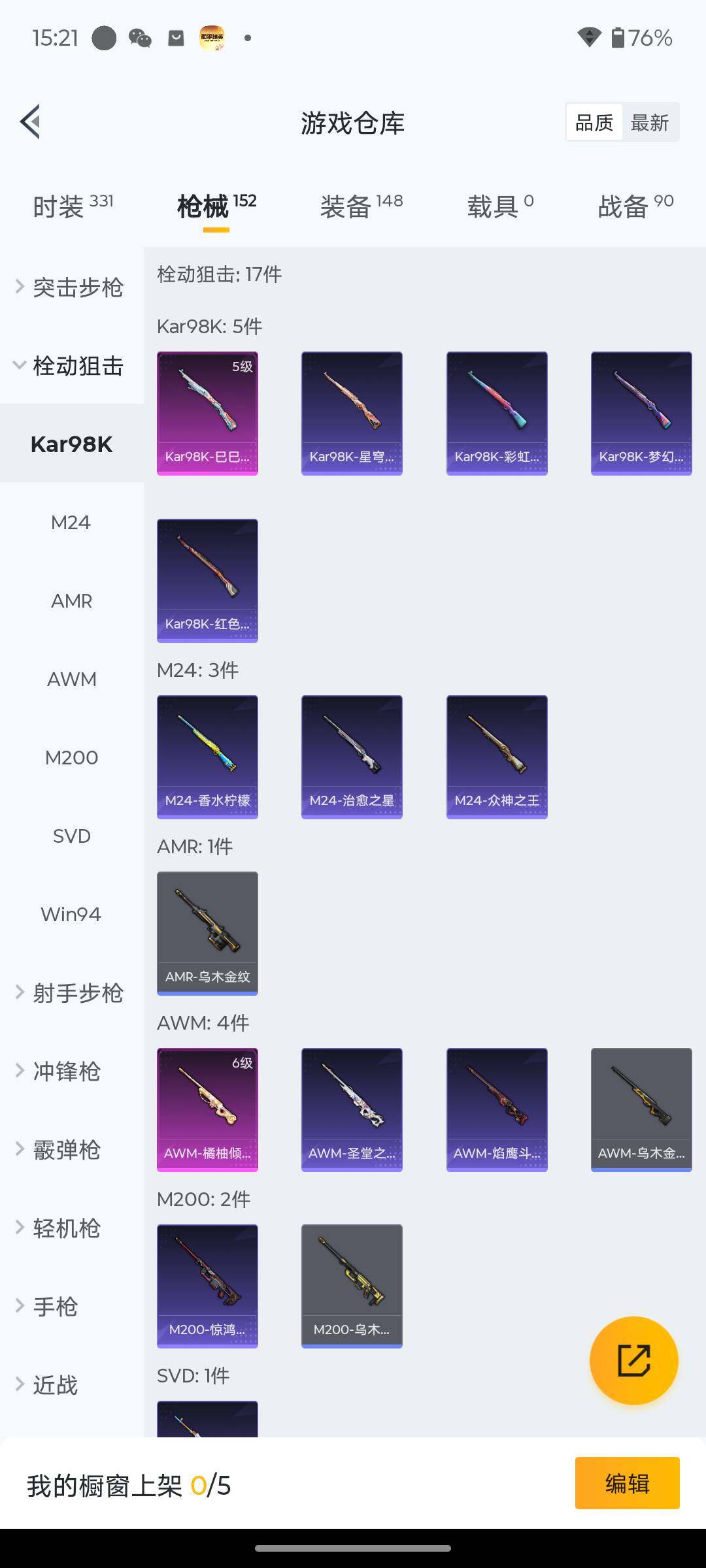View the level 6 AWM-橘柚 skin
The height and width of the screenshot is (1568, 706).
[207, 1109]
